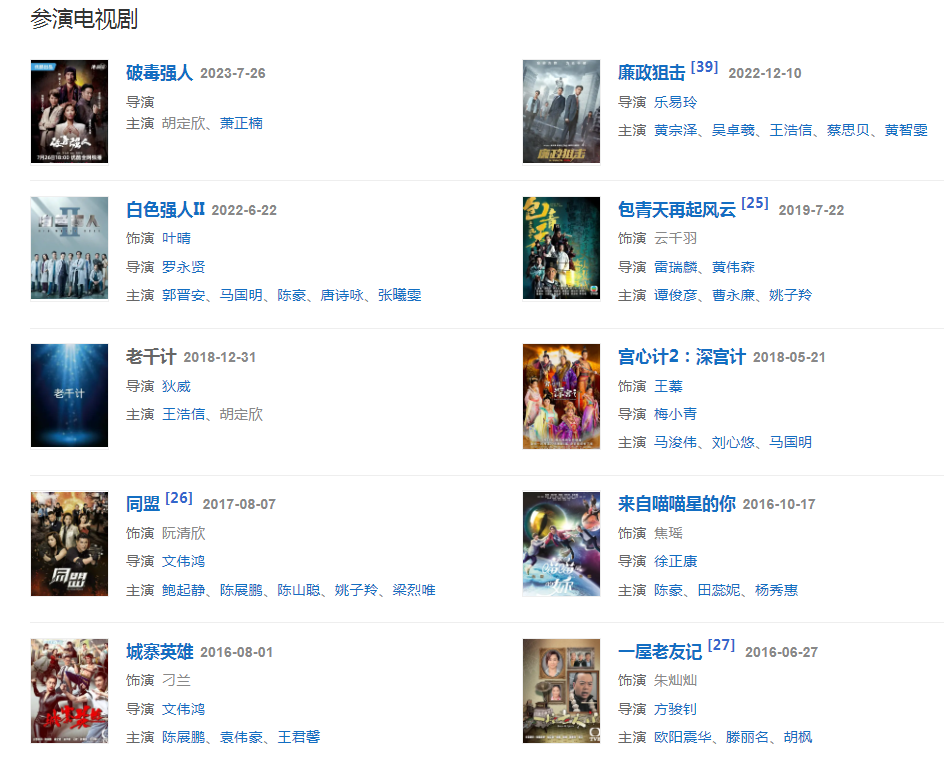Open actor 欧阳震华's page
The width and height of the screenshot is (944, 762).
click(682, 737)
